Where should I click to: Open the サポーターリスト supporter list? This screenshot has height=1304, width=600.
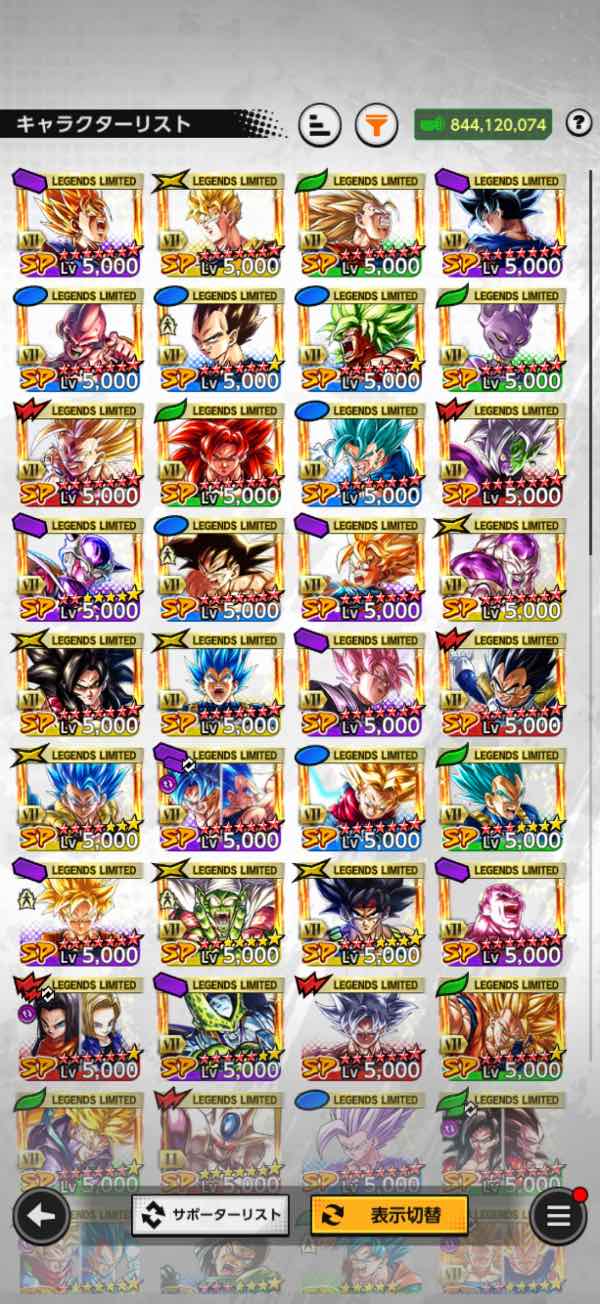pyautogui.click(x=211, y=1215)
